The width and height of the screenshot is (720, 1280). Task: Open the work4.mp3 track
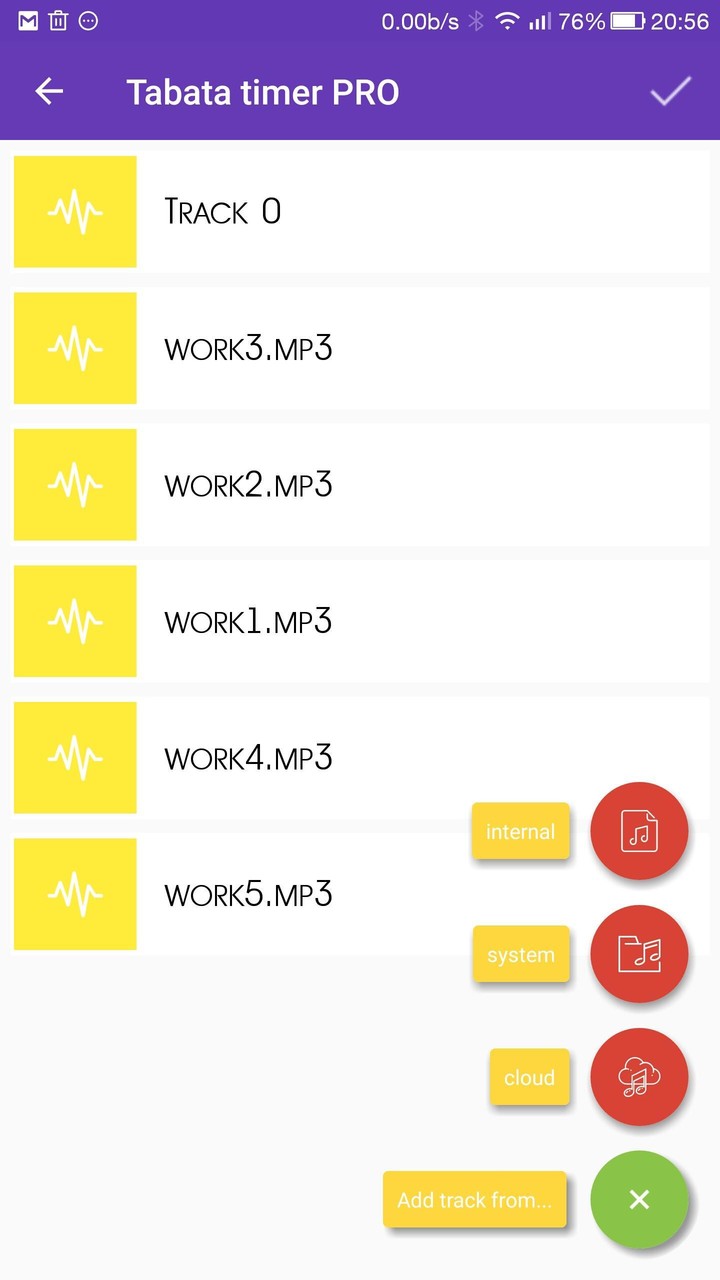[300, 758]
